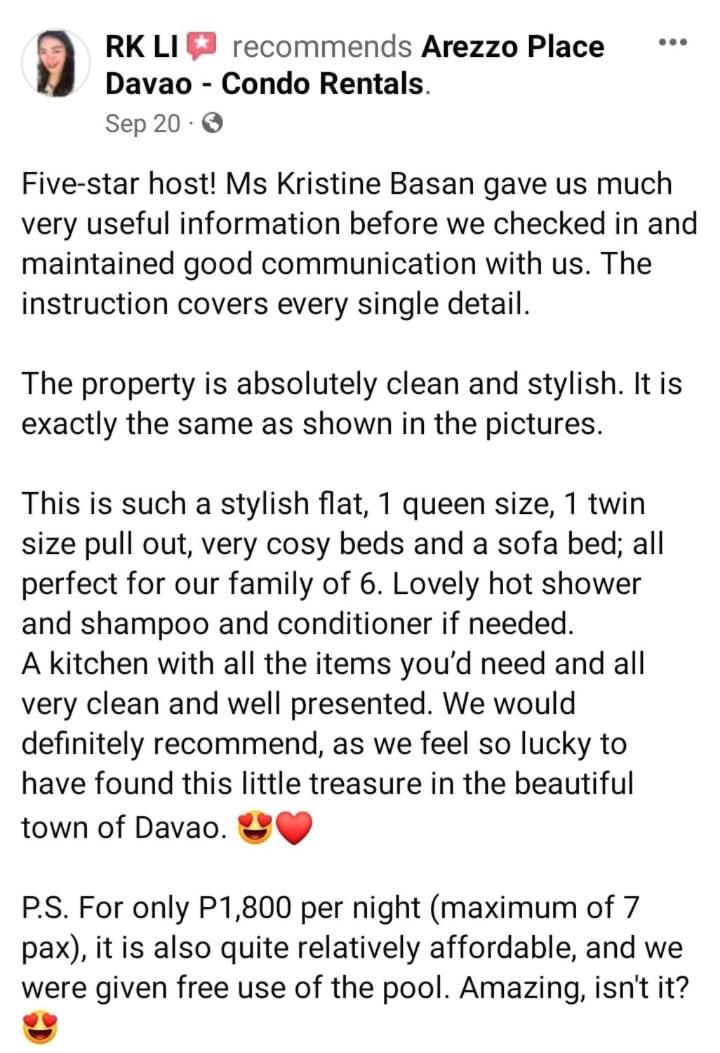Open the Sep 20 post timestamp
This screenshot has height=1053, width=720.
tap(143, 124)
